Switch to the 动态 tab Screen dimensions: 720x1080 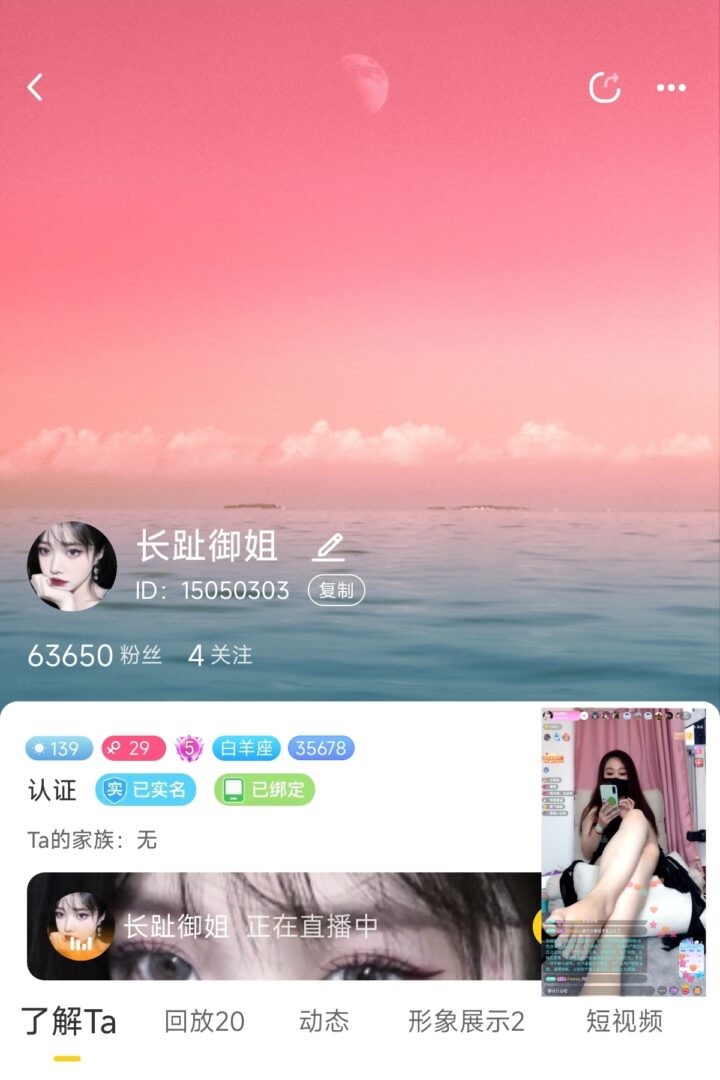tap(324, 1021)
